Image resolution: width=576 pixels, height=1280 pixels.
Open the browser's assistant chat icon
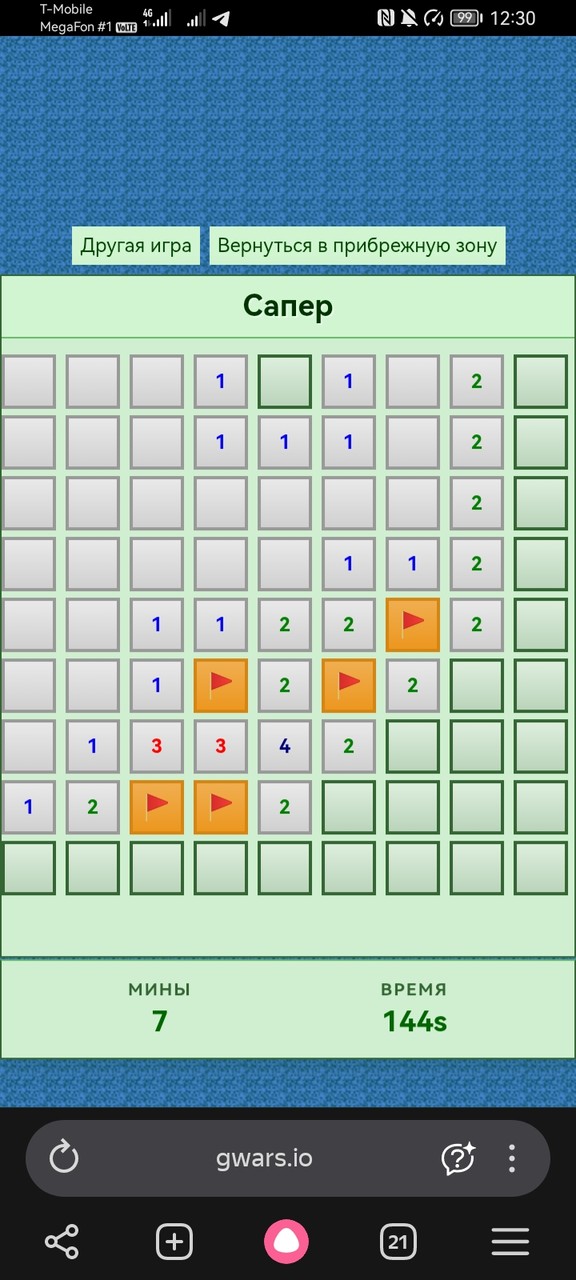458,1159
